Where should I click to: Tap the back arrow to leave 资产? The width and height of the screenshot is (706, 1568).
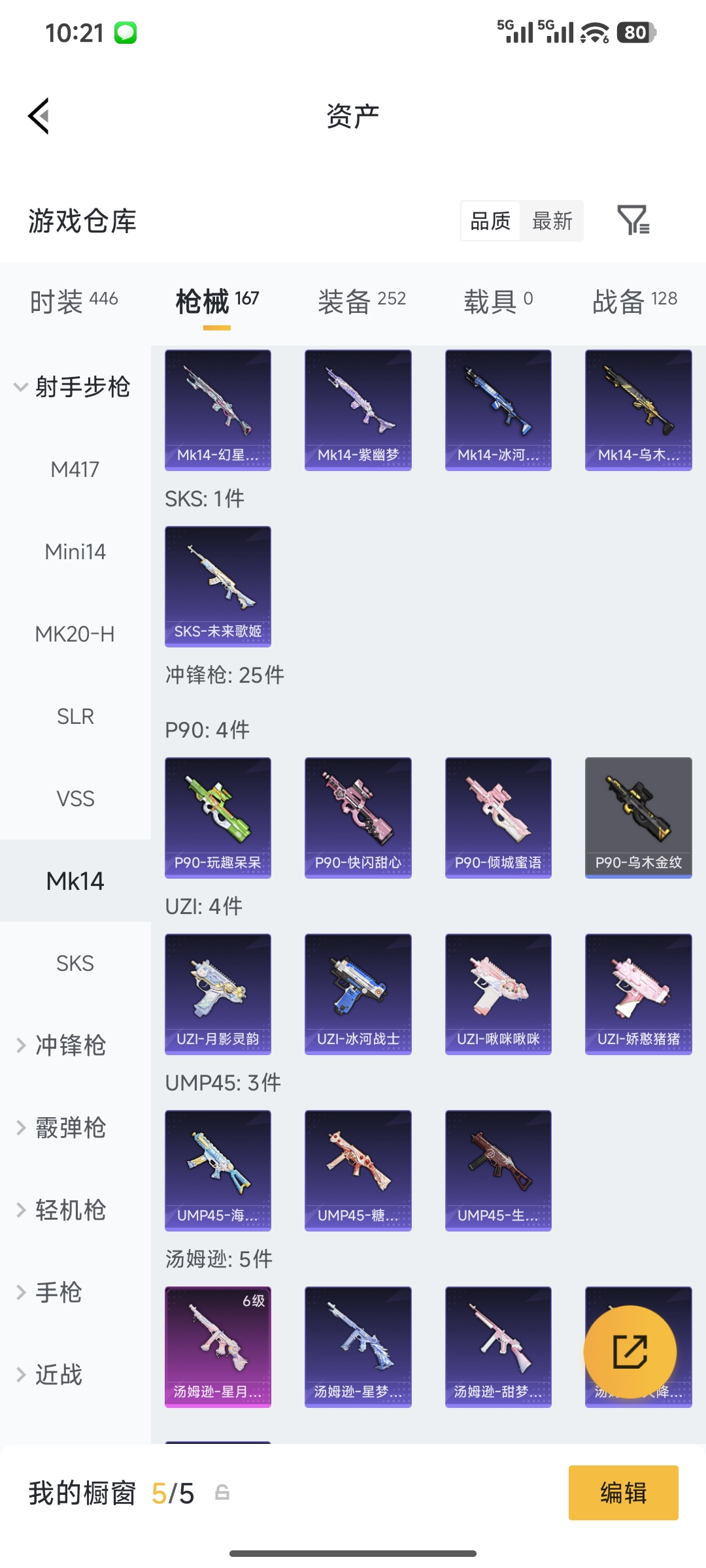[39, 116]
